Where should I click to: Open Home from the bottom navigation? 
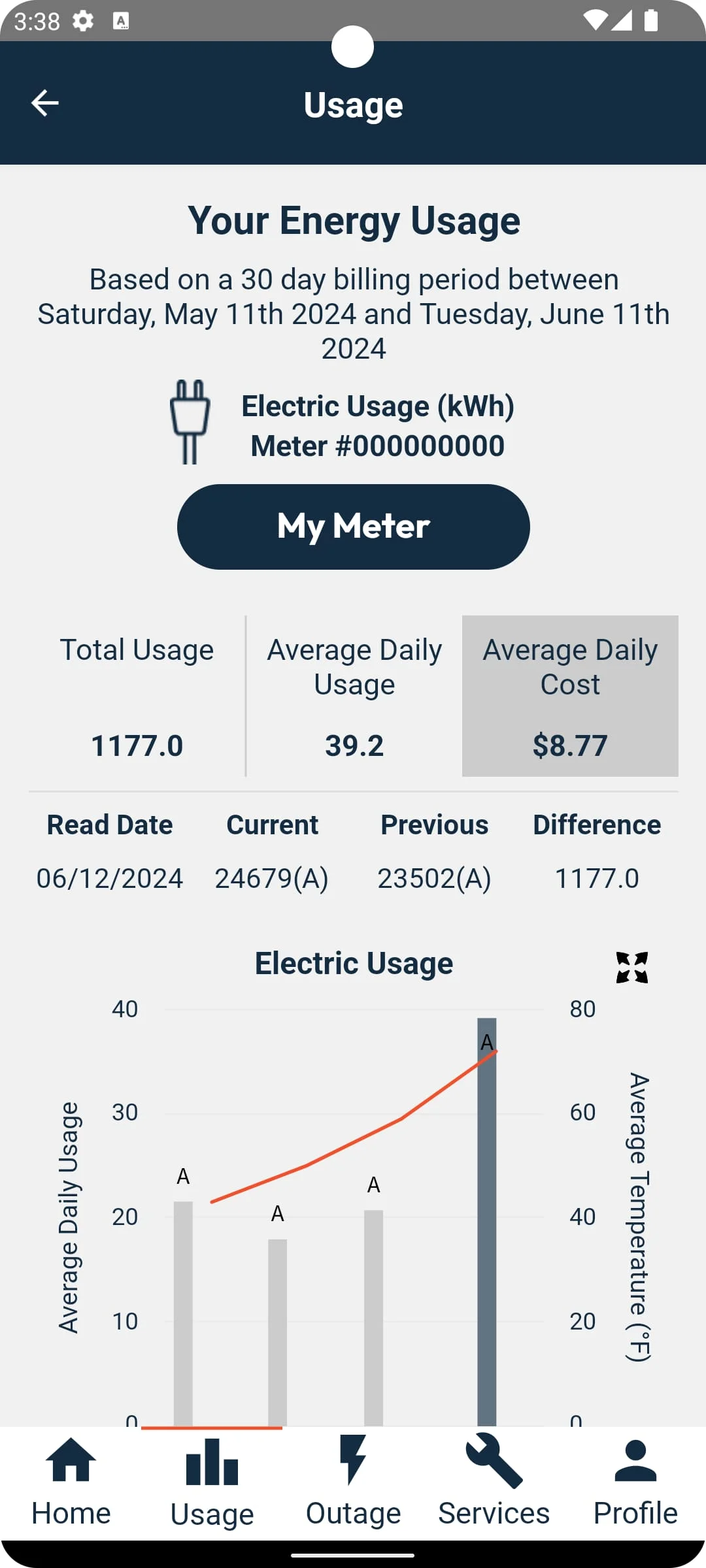70,1483
